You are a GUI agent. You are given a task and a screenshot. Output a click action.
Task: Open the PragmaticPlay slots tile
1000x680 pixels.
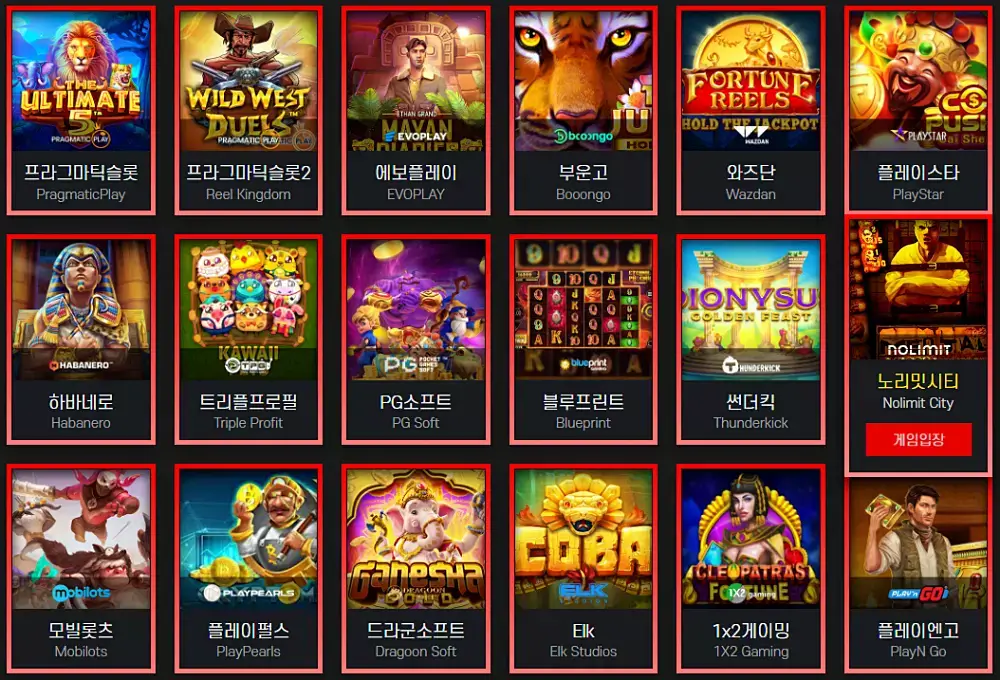pos(81,110)
